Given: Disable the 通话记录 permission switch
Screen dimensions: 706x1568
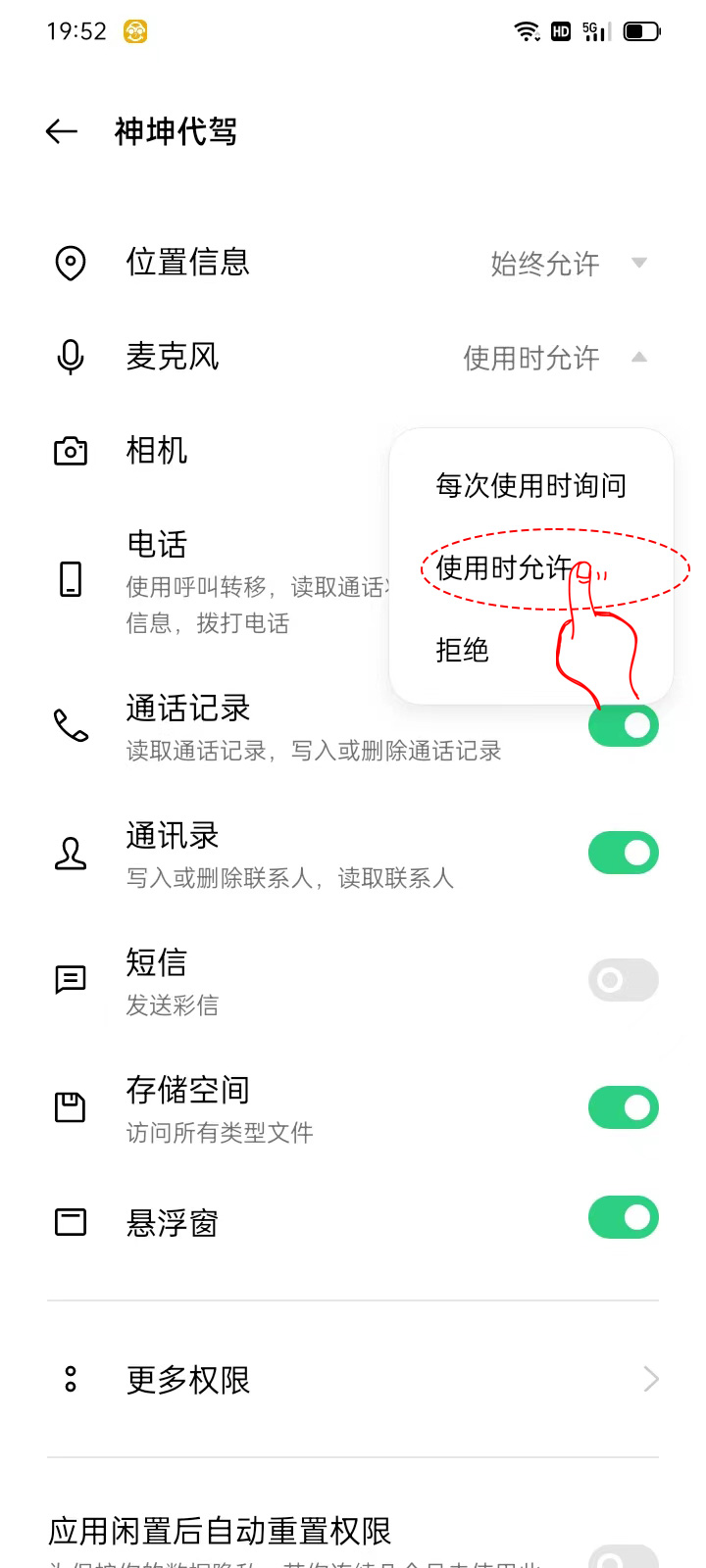Looking at the screenshot, I should point(623,726).
